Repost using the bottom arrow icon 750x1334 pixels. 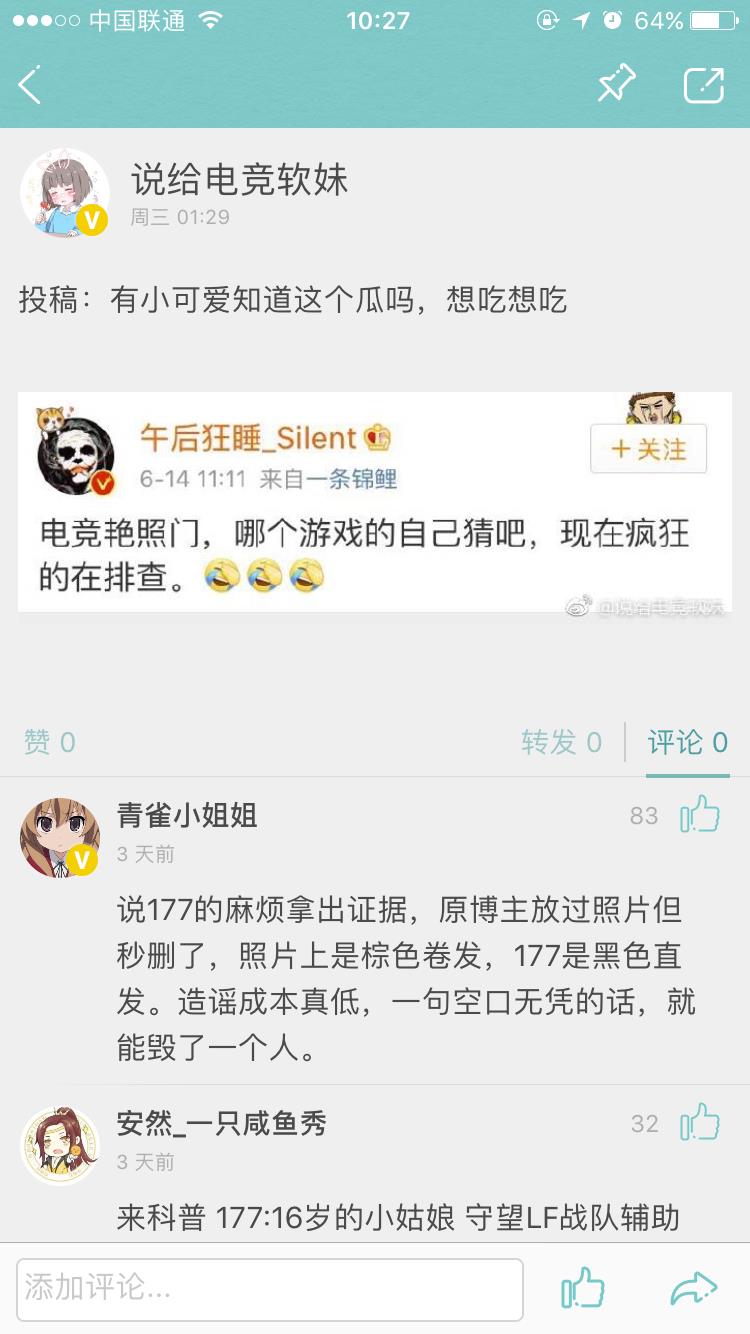click(693, 1289)
